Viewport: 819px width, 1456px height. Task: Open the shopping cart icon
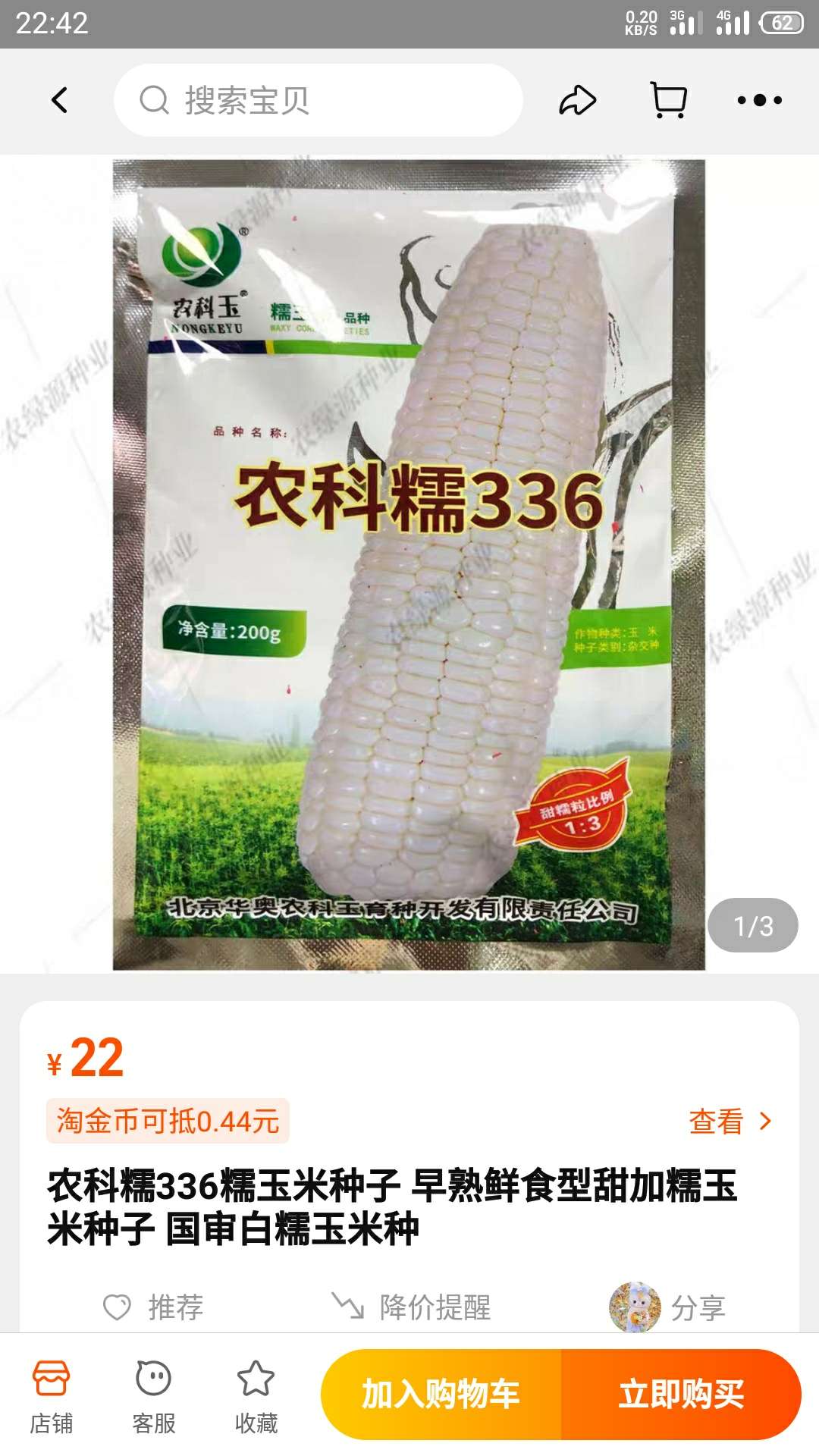(669, 100)
